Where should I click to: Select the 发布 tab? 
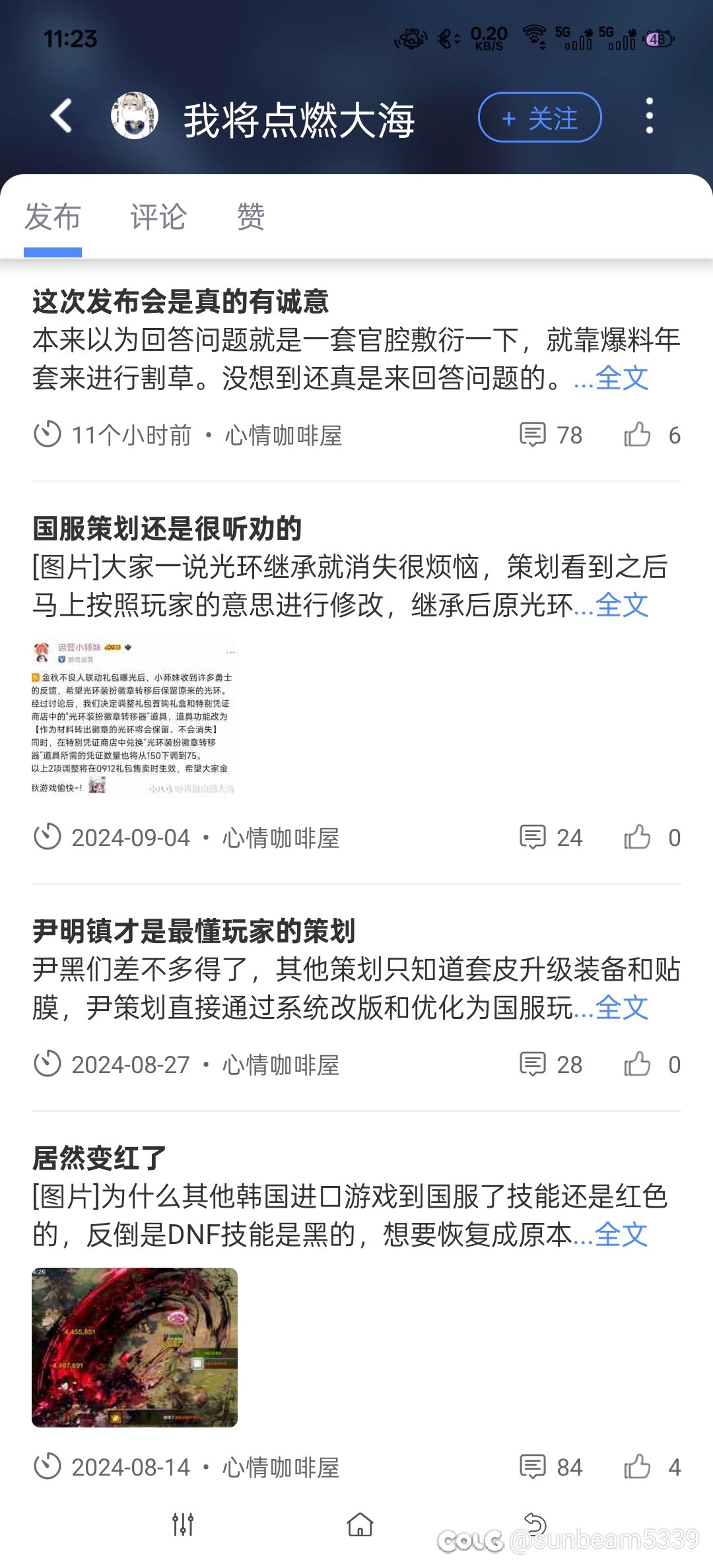point(53,216)
